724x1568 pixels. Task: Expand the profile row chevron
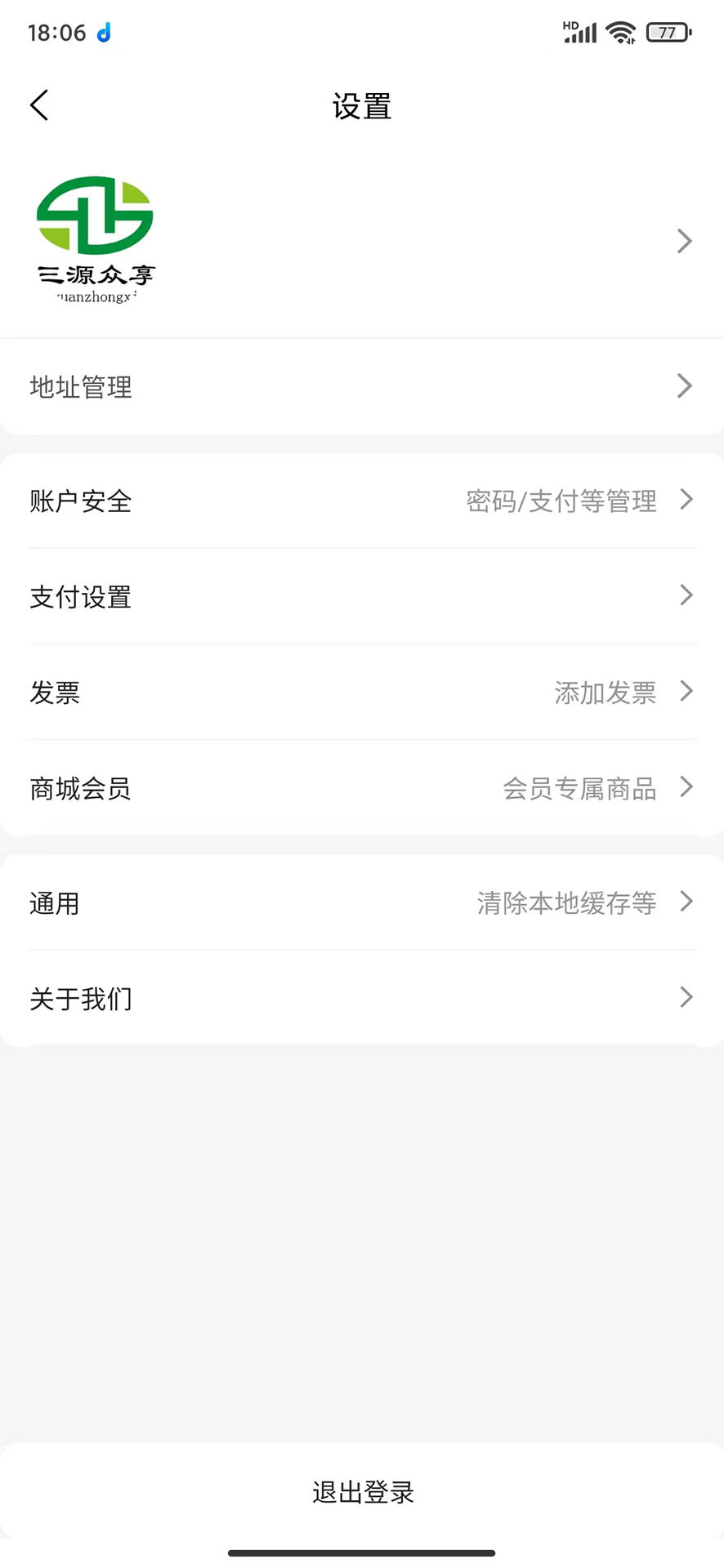click(684, 241)
